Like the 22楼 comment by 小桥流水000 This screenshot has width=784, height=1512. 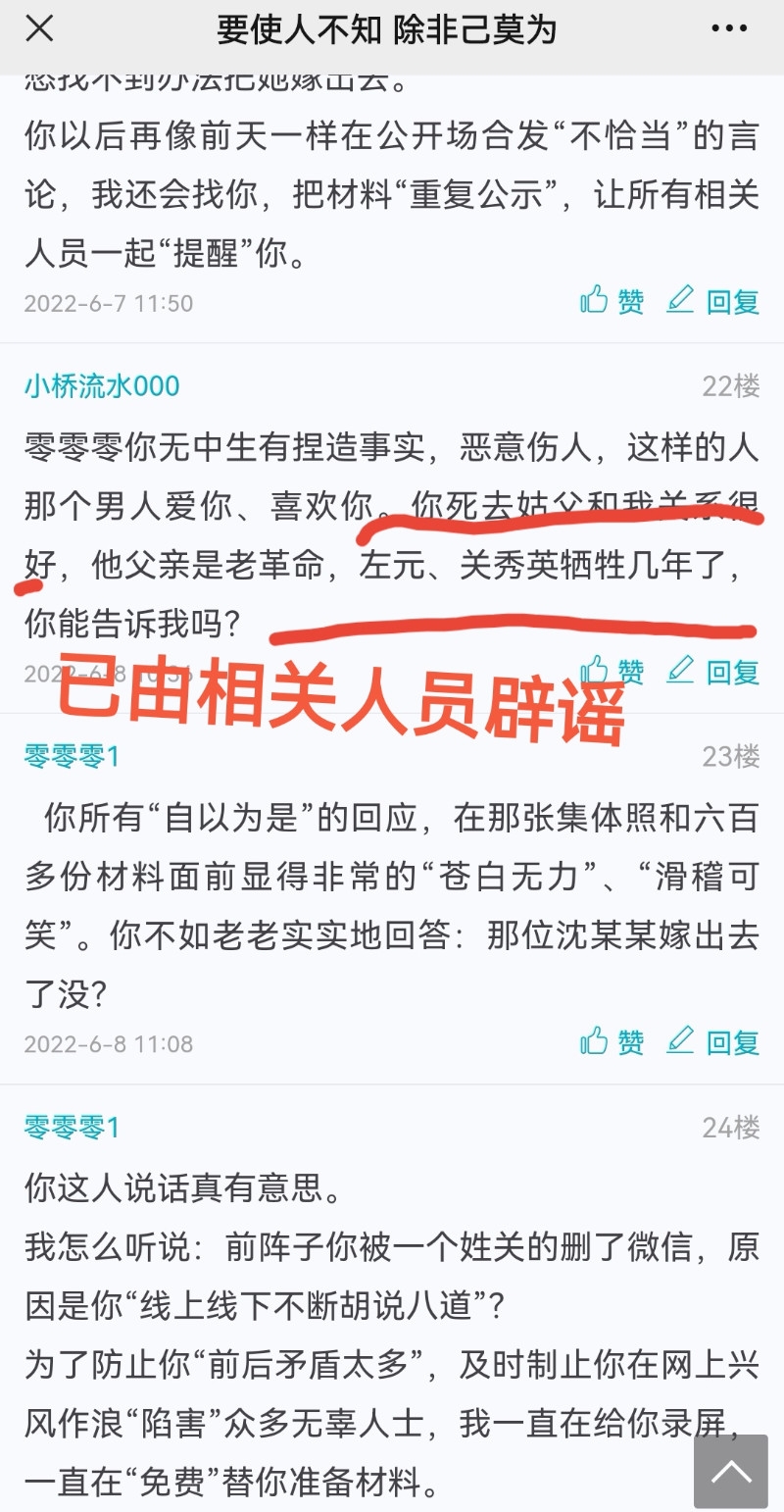pyautogui.click(x=612, y=672)
